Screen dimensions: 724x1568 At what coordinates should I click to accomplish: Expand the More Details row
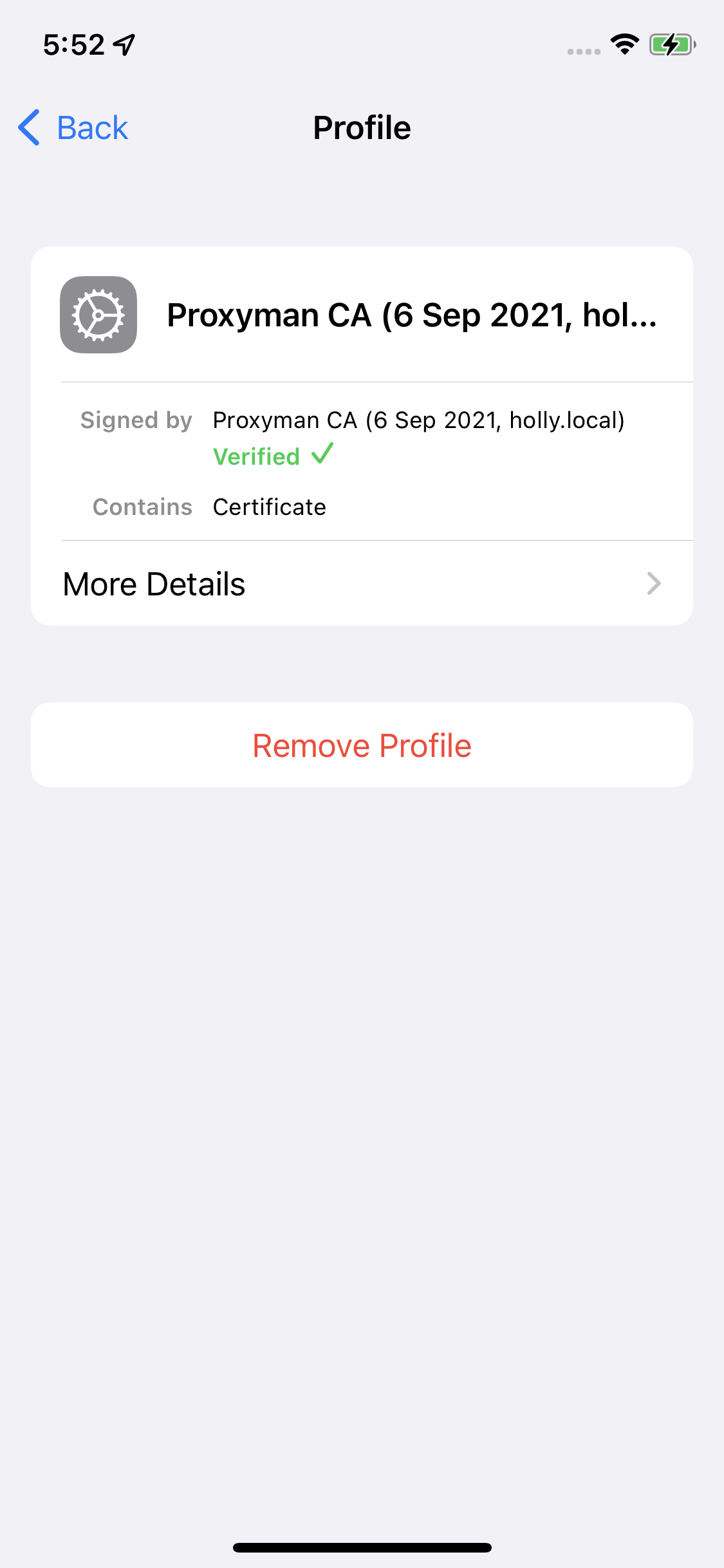pos(360,584)
